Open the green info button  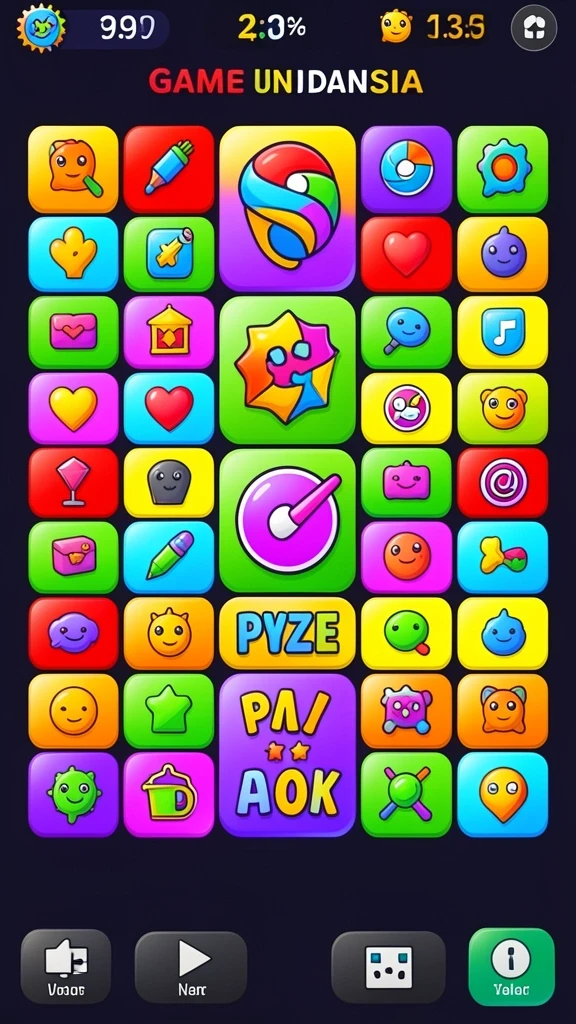point(511,966)
